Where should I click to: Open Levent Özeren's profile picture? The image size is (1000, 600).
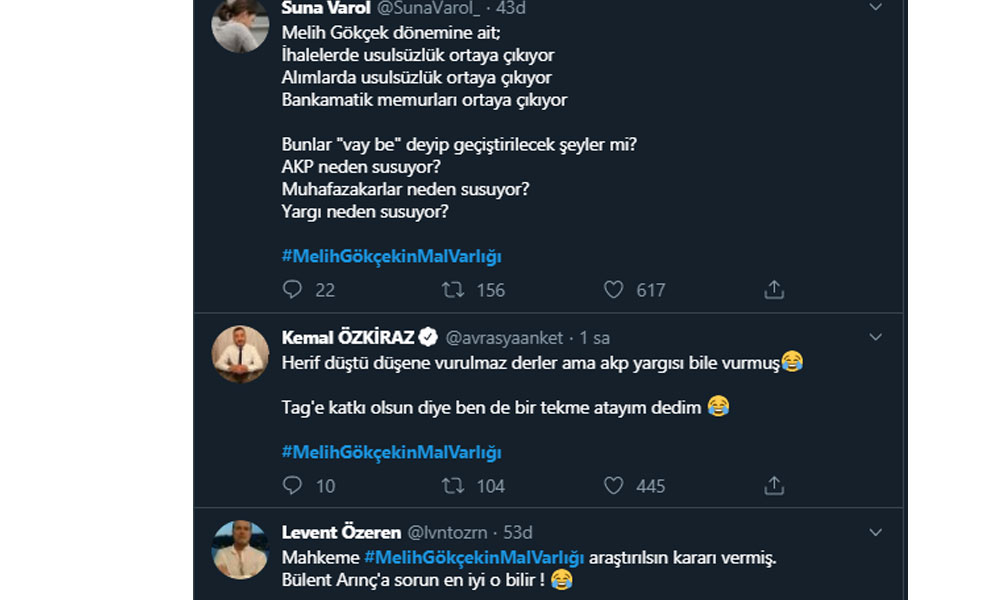(x=241, y=549)
